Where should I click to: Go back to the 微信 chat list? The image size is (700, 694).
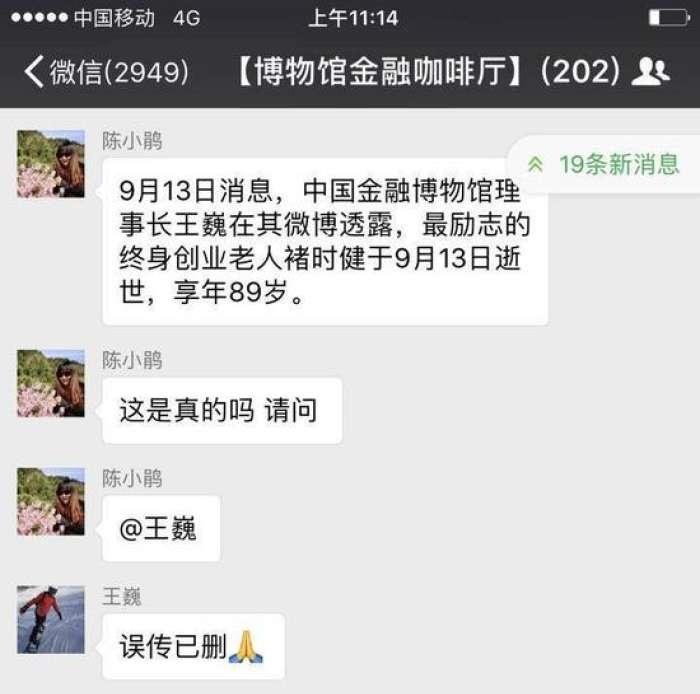(x=105, y=72)
